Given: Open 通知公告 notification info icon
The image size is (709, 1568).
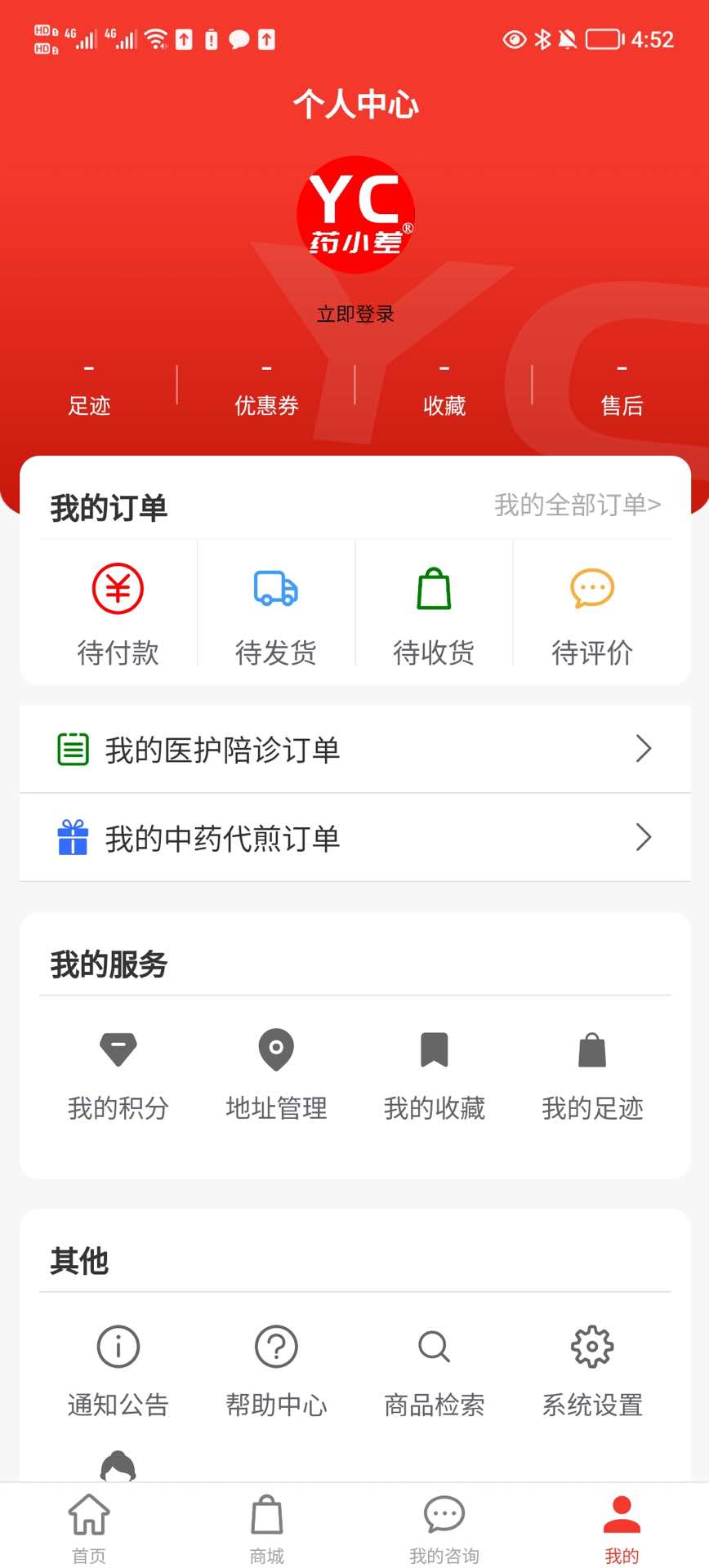Looking at the screenshot, I should click(118, 1346).
